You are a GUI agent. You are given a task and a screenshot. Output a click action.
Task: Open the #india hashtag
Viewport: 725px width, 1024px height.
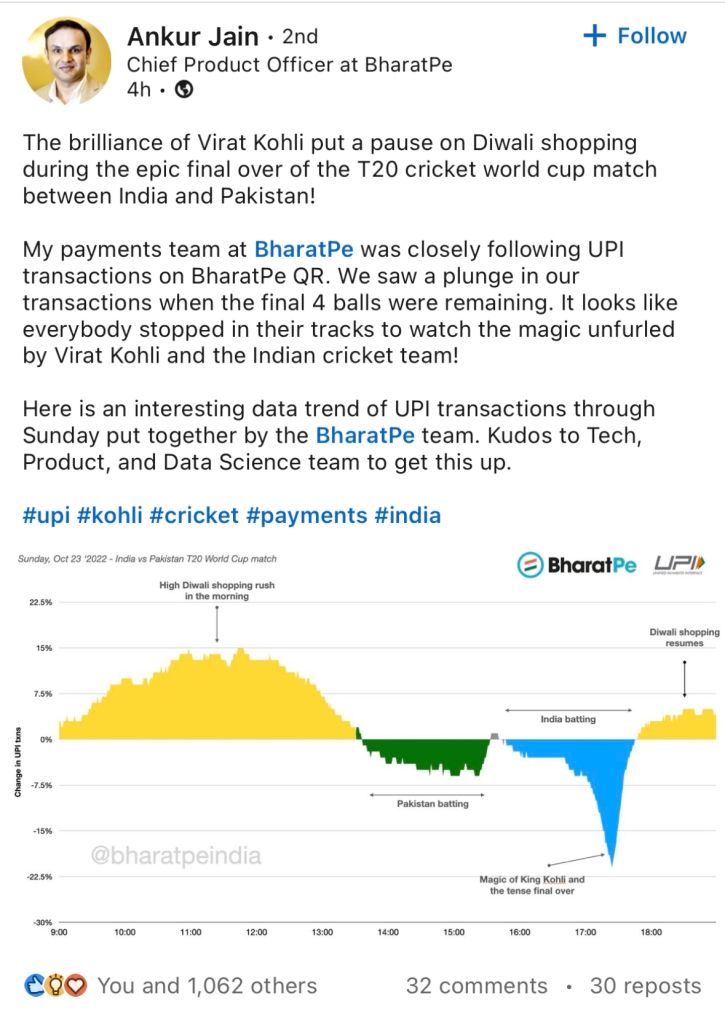click(408, 515)
